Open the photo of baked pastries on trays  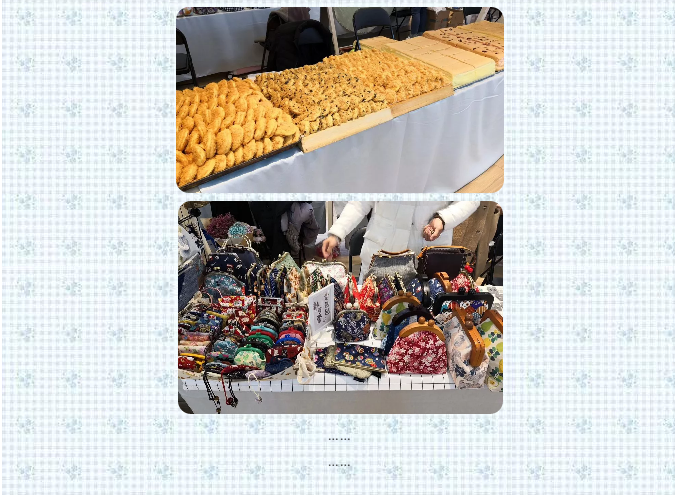coord(339,100)
